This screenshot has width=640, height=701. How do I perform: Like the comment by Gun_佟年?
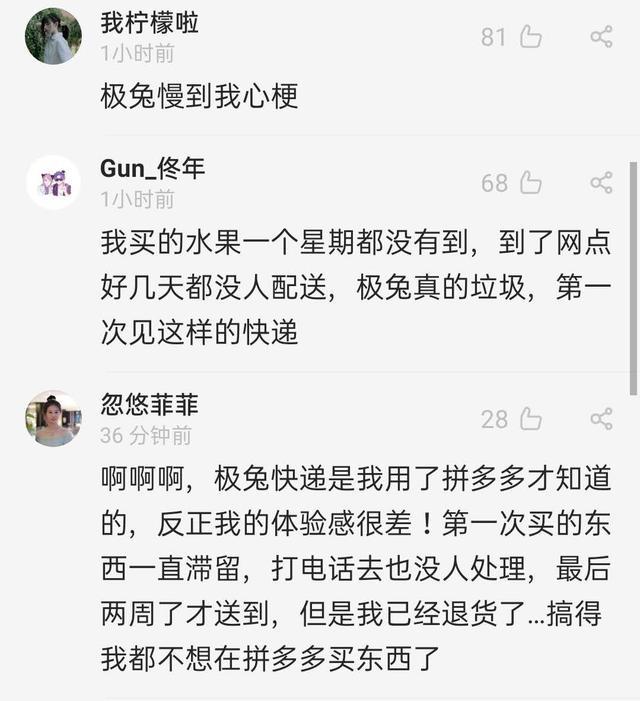pos(530,183)
